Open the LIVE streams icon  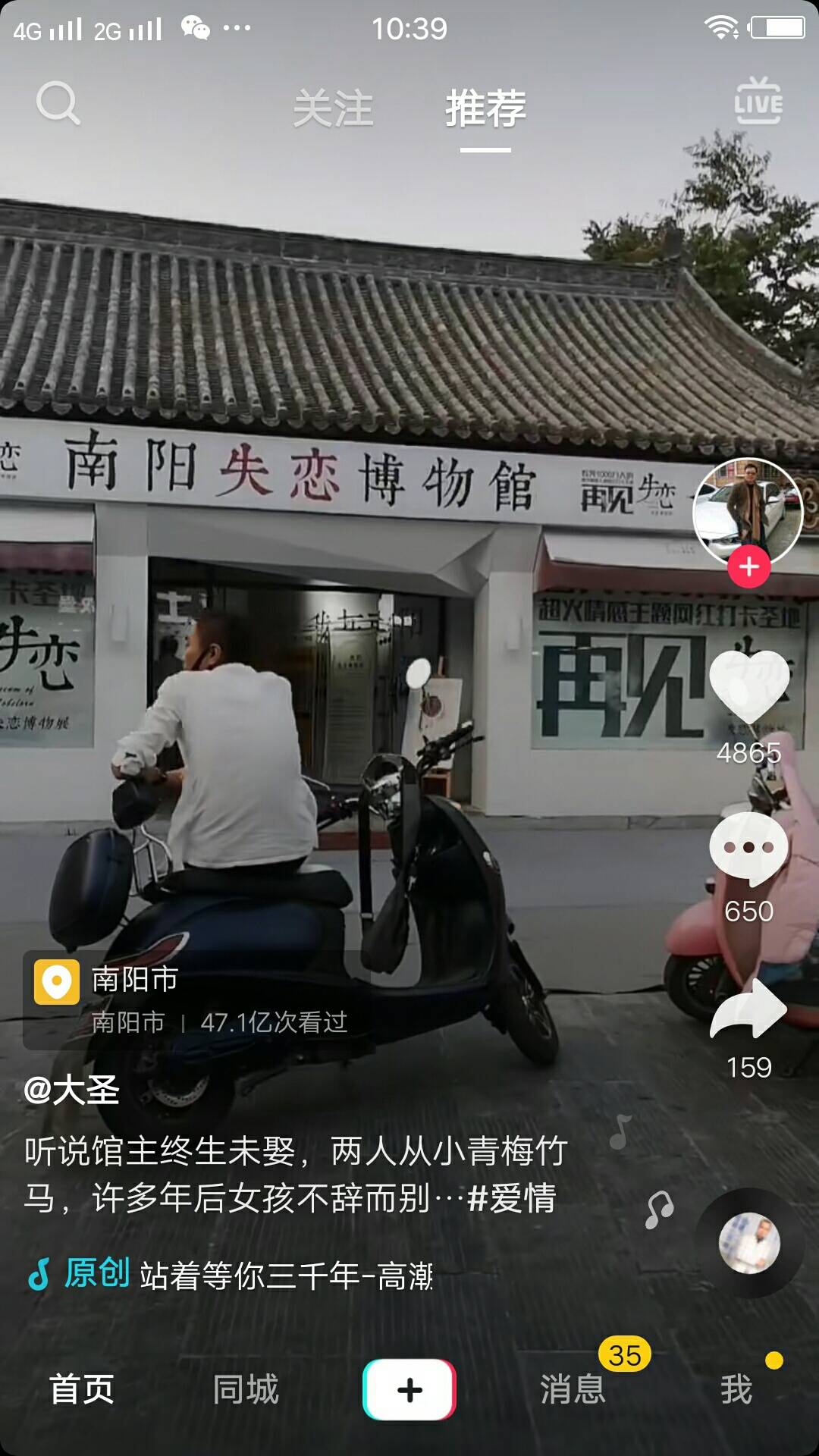click(x=758, y=102)
